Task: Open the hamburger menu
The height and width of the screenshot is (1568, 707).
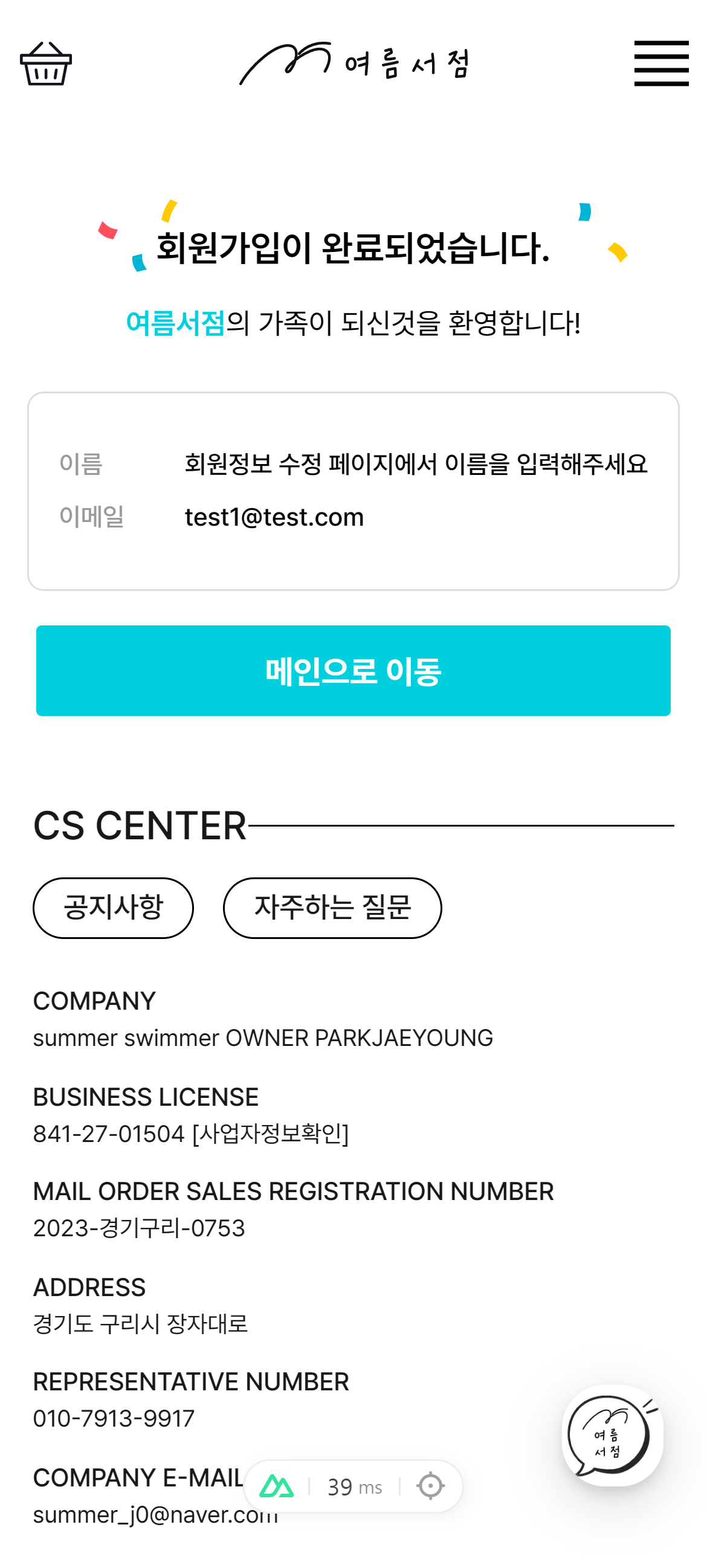Action: [x=660, y=63]
